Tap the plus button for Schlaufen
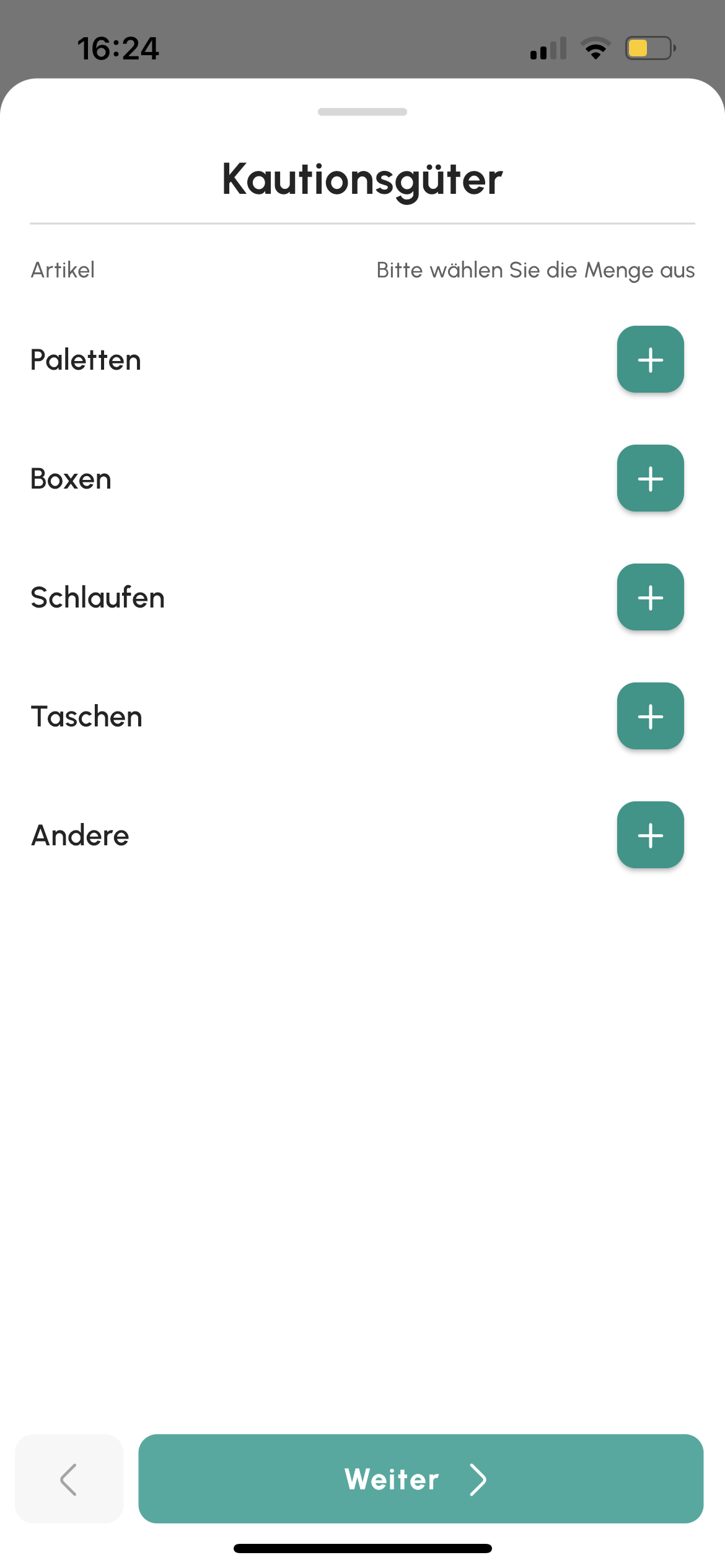Image resolution: width=725 pixels, height=1568 pixels. coord(650,598)
